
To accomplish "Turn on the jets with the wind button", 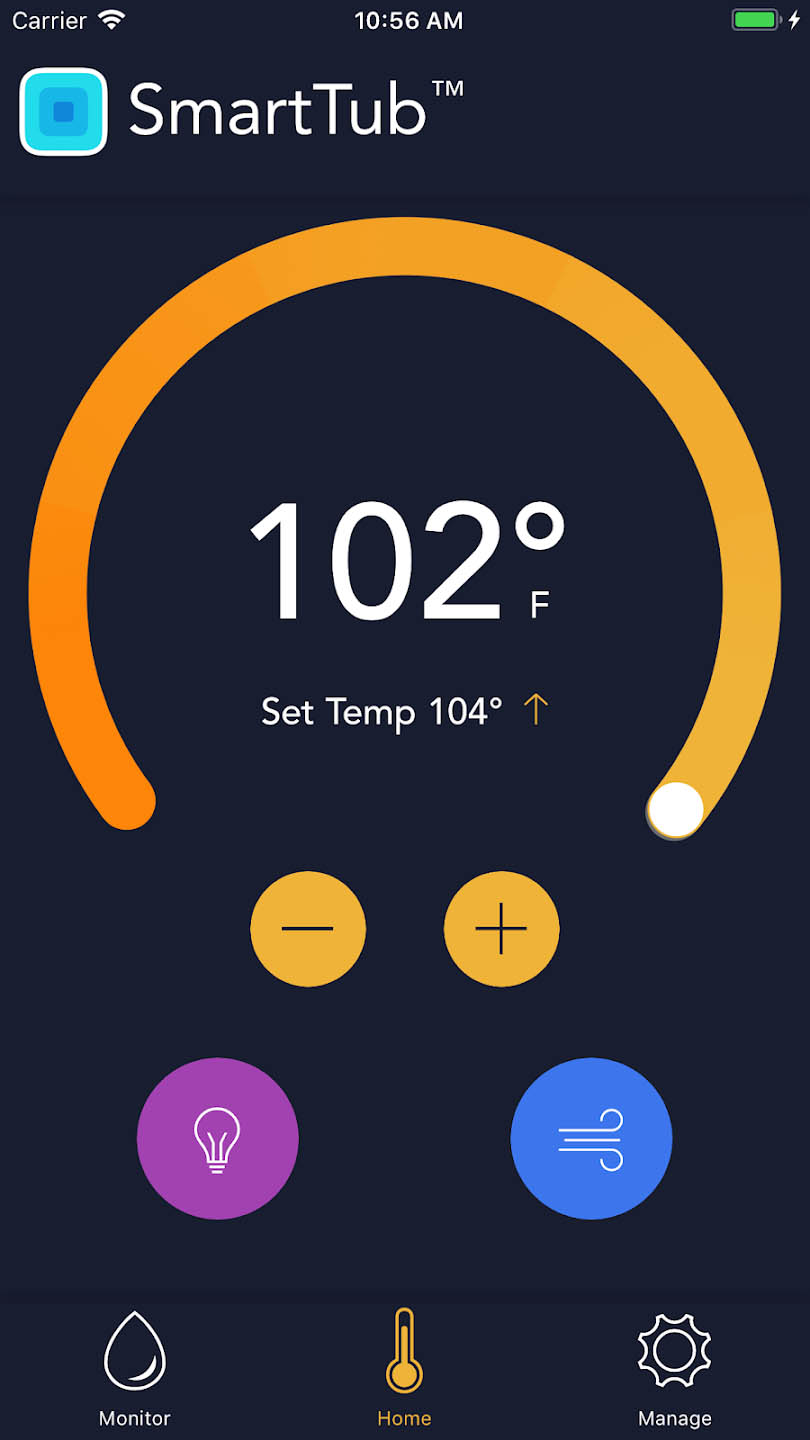I will tap(591, 1138).
